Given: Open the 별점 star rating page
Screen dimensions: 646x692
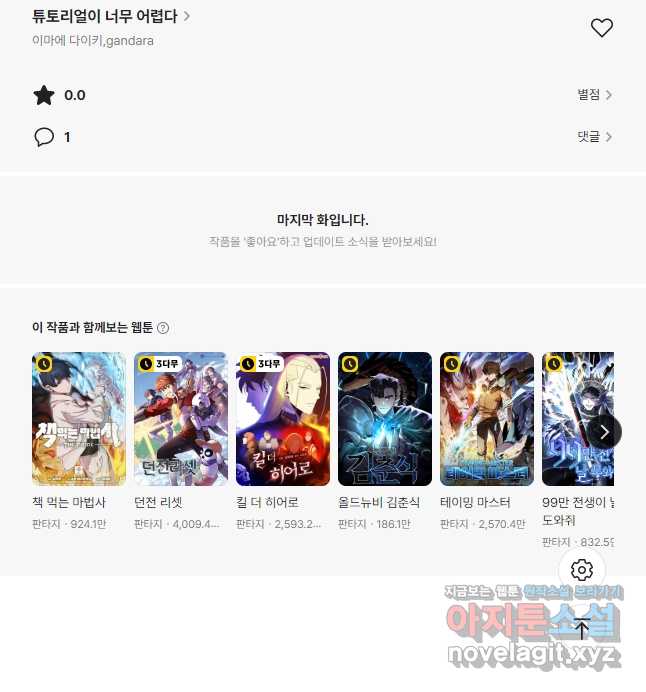Looking at the screenshot, I should [x=594, y=95].
